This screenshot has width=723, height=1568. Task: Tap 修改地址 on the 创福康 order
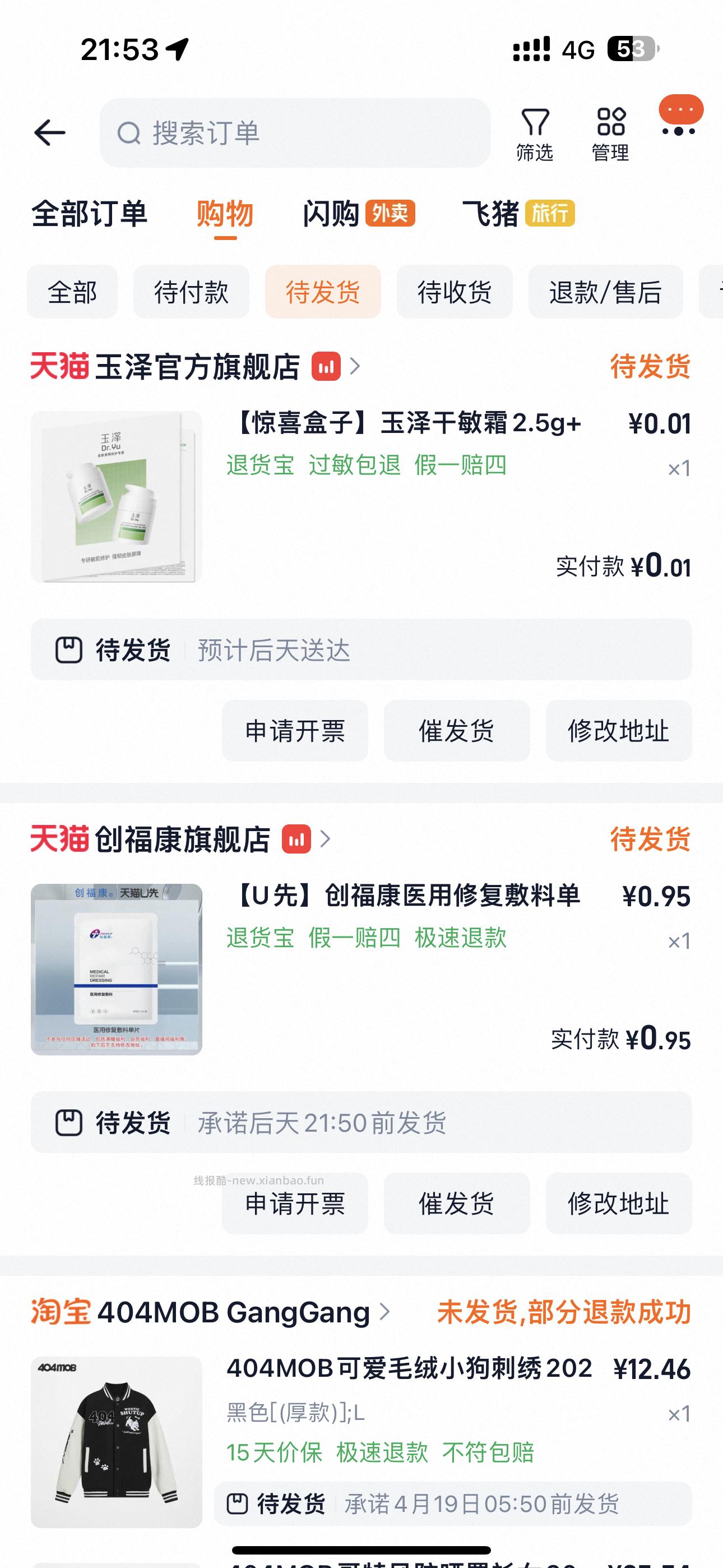click(618, 1203)
